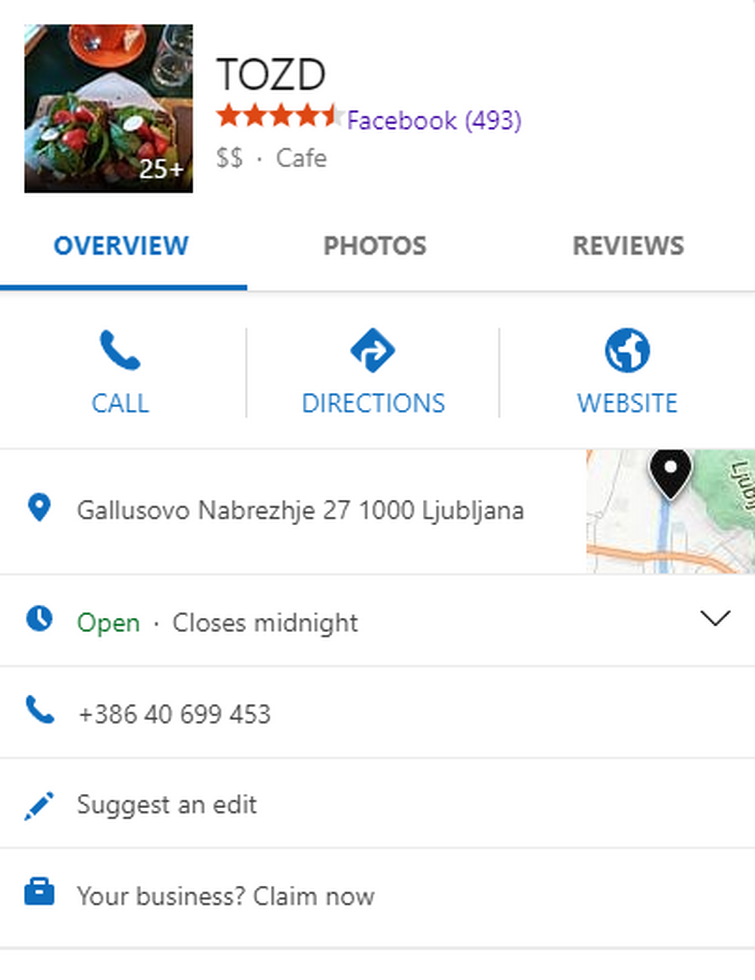The image size is (755, 980).
Task: Expand the opening hours chevron
Action: (x=715, y=620)
